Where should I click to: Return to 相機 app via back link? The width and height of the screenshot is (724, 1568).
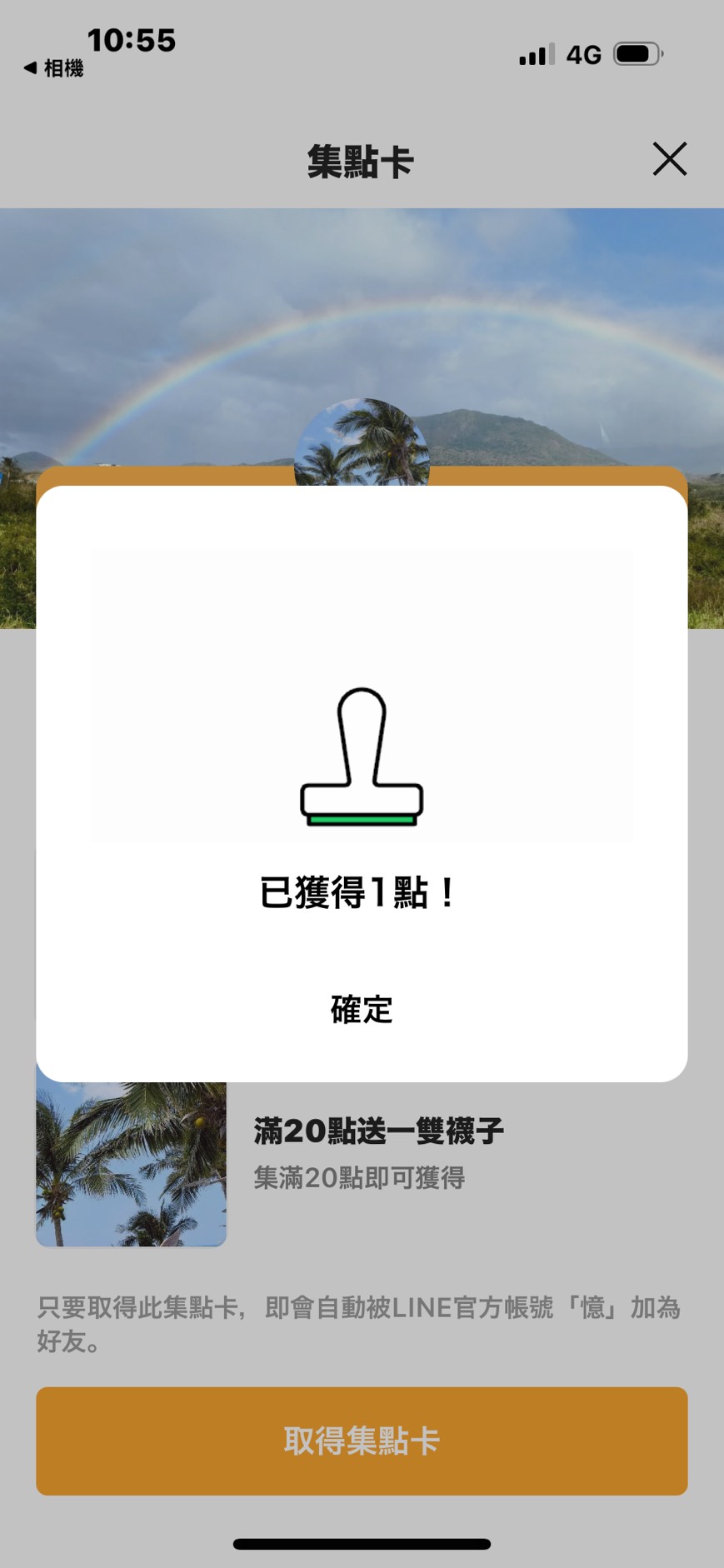coord(53,68)
